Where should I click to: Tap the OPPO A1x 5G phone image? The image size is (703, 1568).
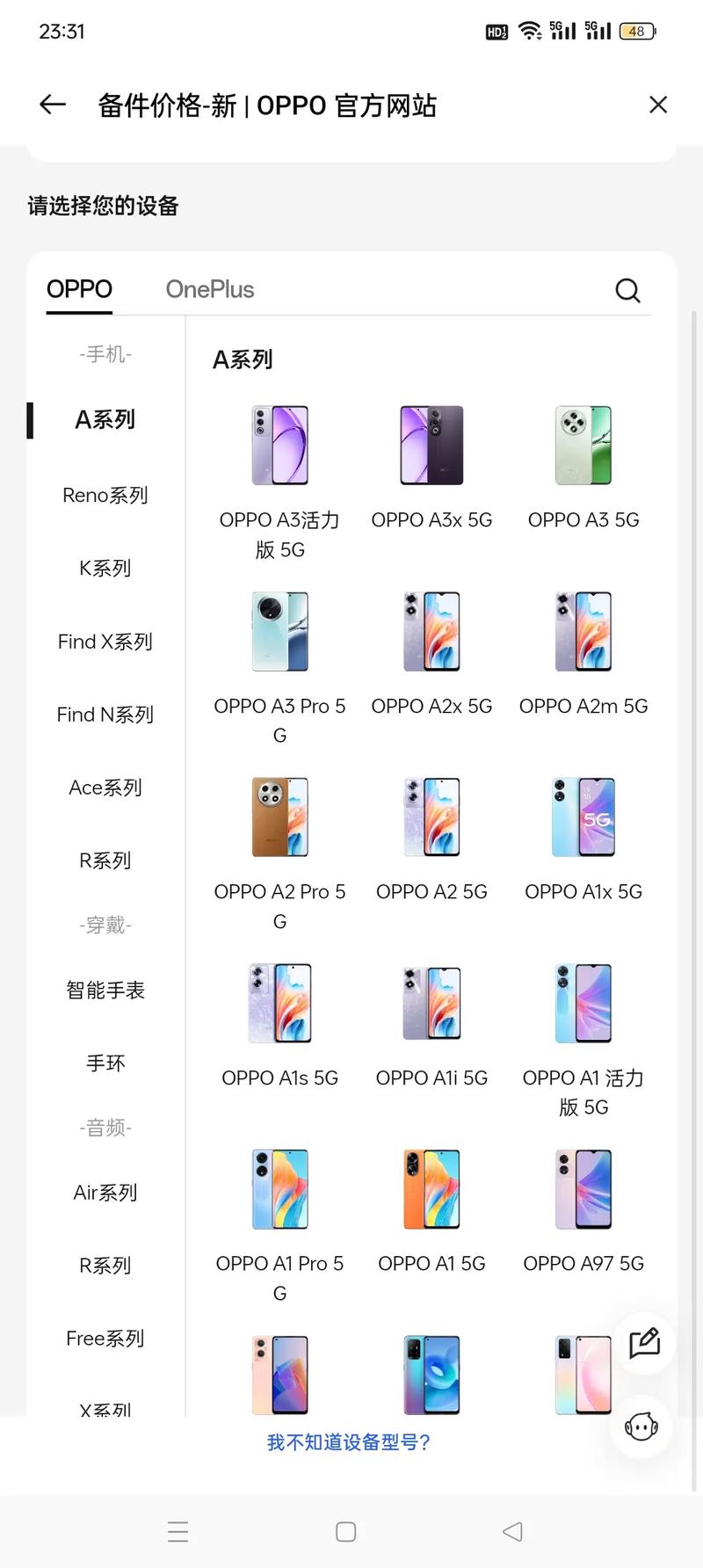583,817
